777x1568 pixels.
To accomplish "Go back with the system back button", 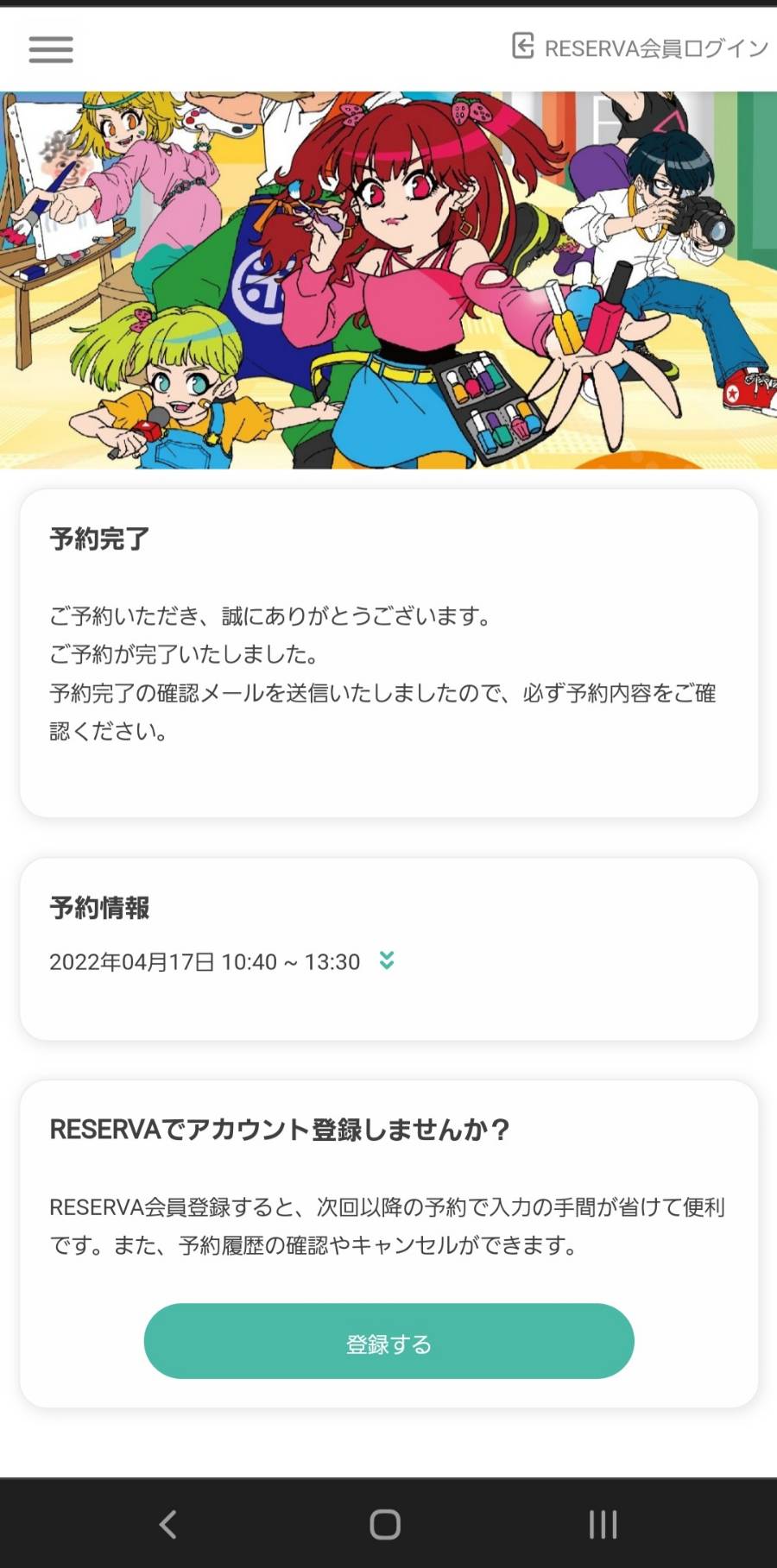I will pos(168,1524).
